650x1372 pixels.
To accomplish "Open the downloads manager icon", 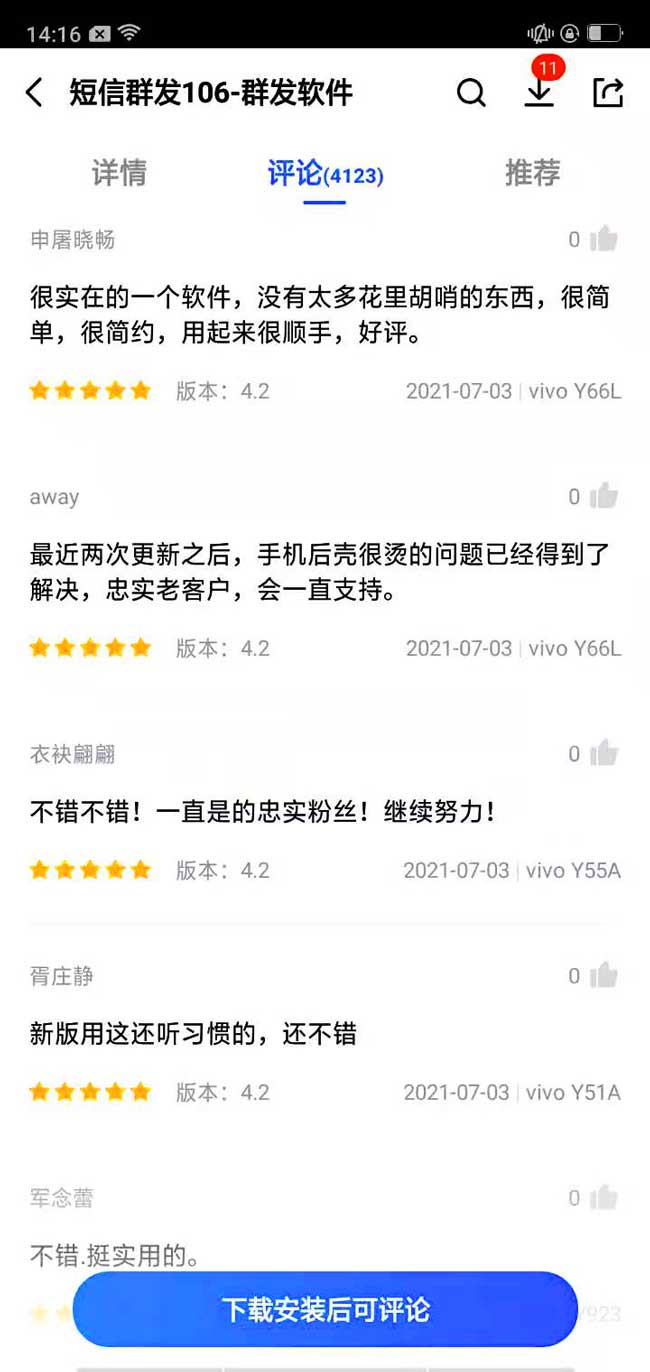I will (540, 91).
